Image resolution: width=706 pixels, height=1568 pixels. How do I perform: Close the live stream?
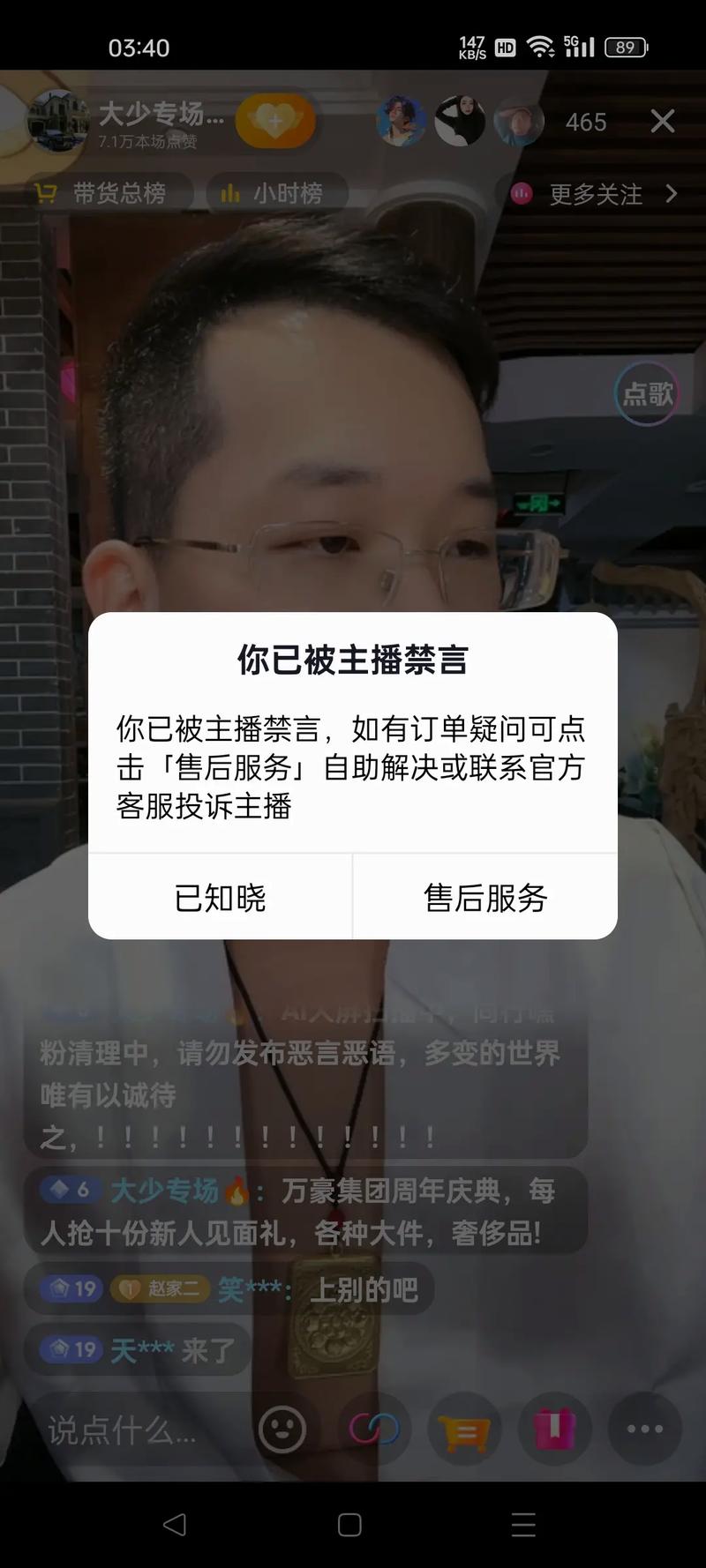click(x=663, y=122)
